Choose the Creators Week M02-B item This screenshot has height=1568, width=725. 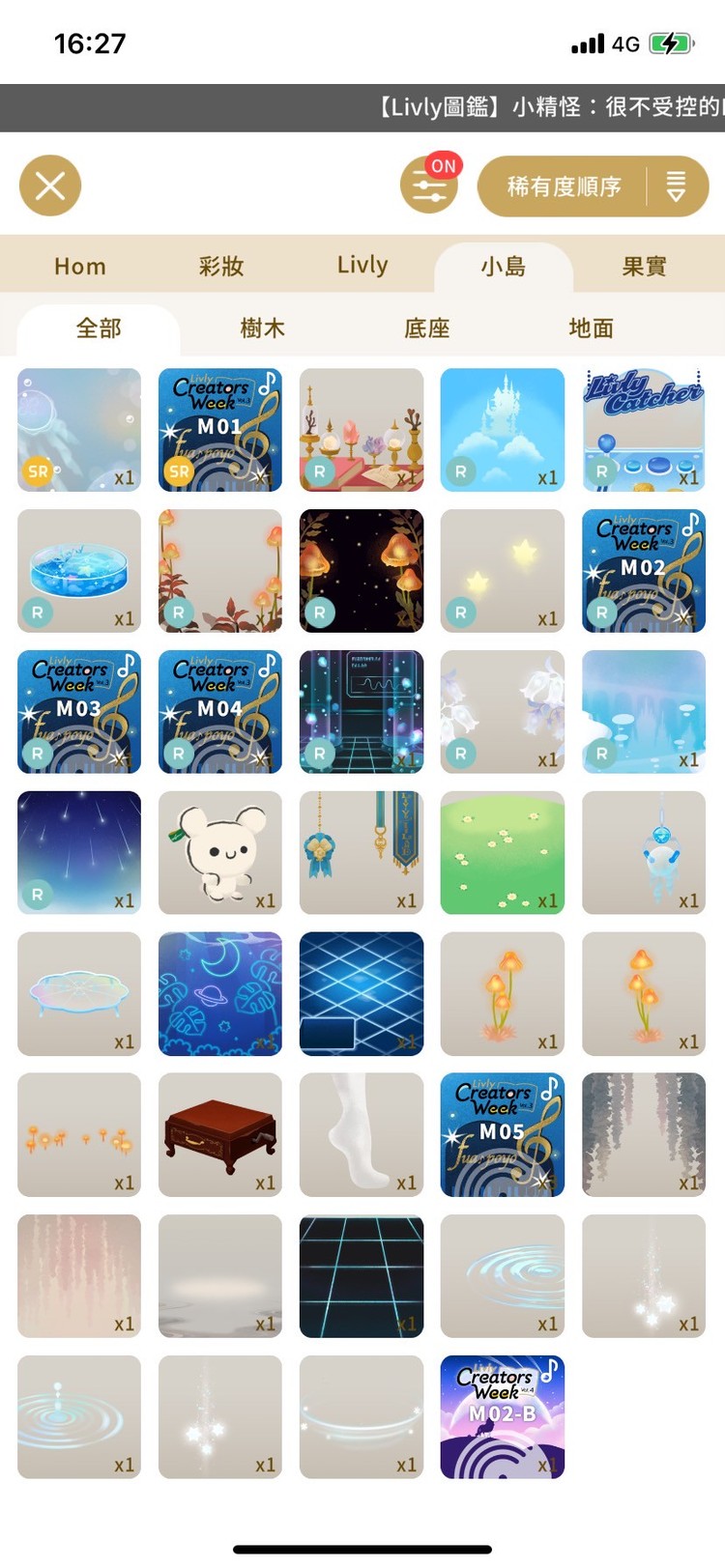(x=503, y=1417)
